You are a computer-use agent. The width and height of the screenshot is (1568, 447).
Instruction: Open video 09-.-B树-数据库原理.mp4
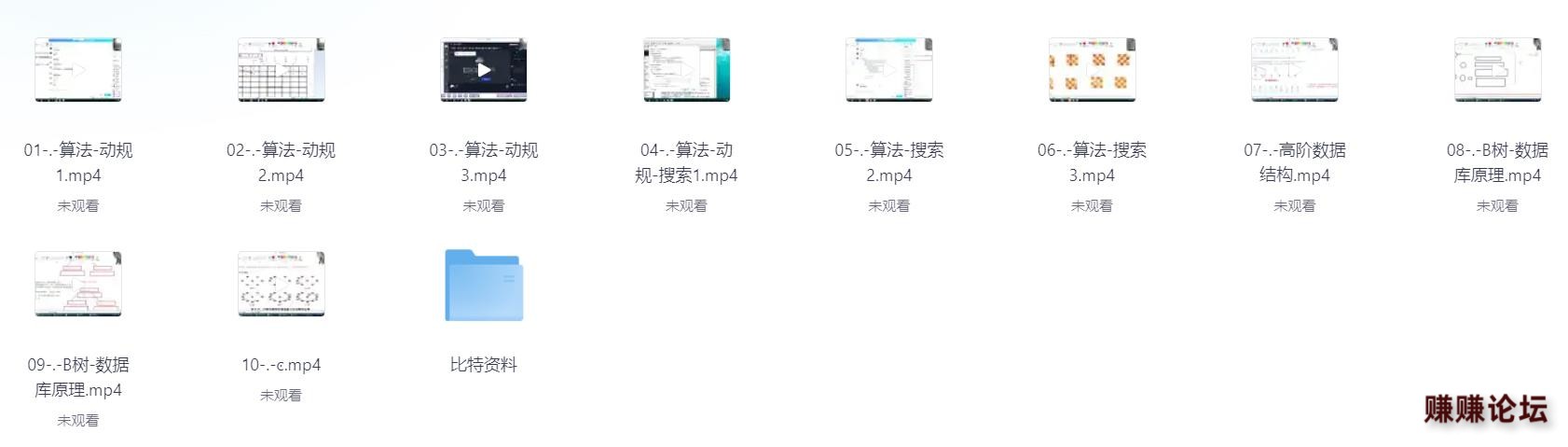pyautogui.click(x=78, y=284)
